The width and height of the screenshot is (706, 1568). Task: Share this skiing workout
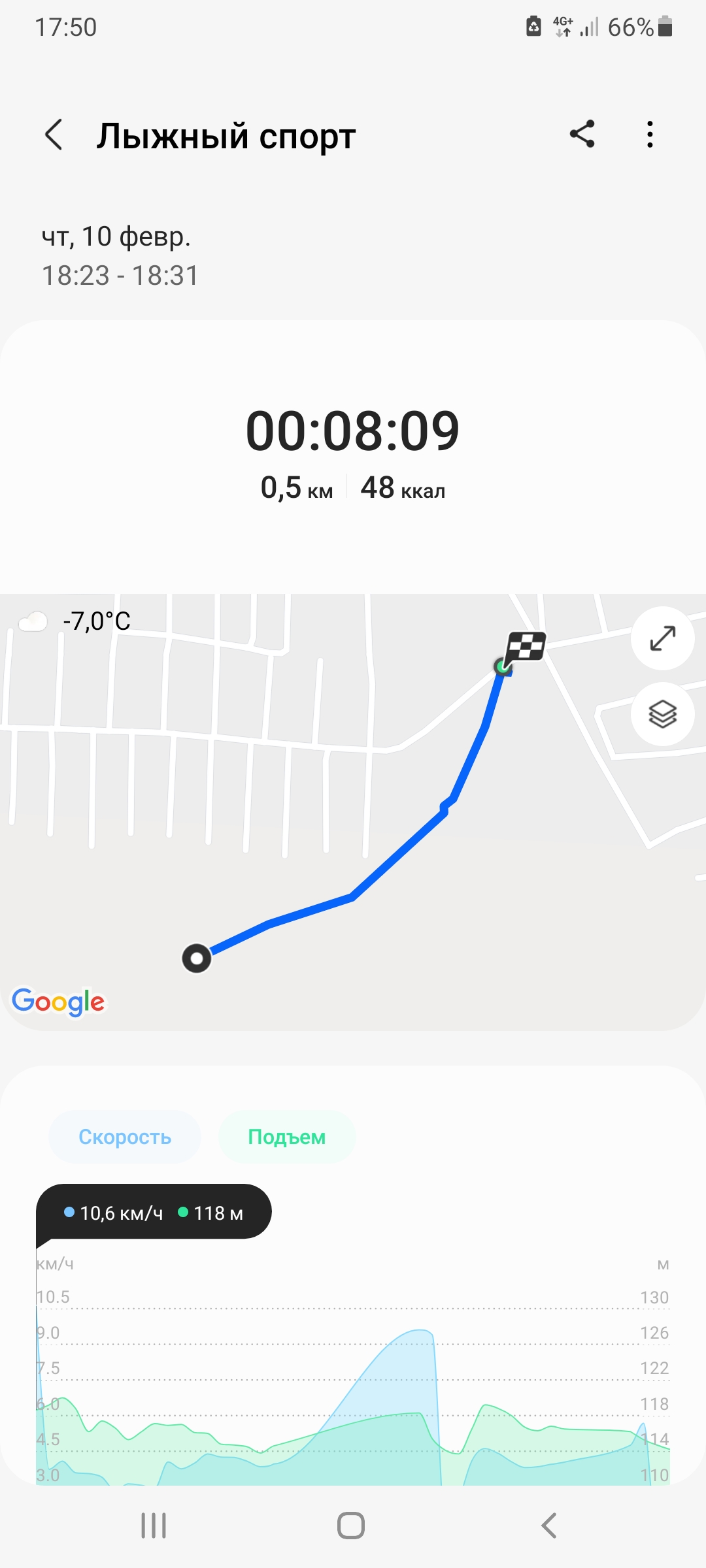click(582, 135)
